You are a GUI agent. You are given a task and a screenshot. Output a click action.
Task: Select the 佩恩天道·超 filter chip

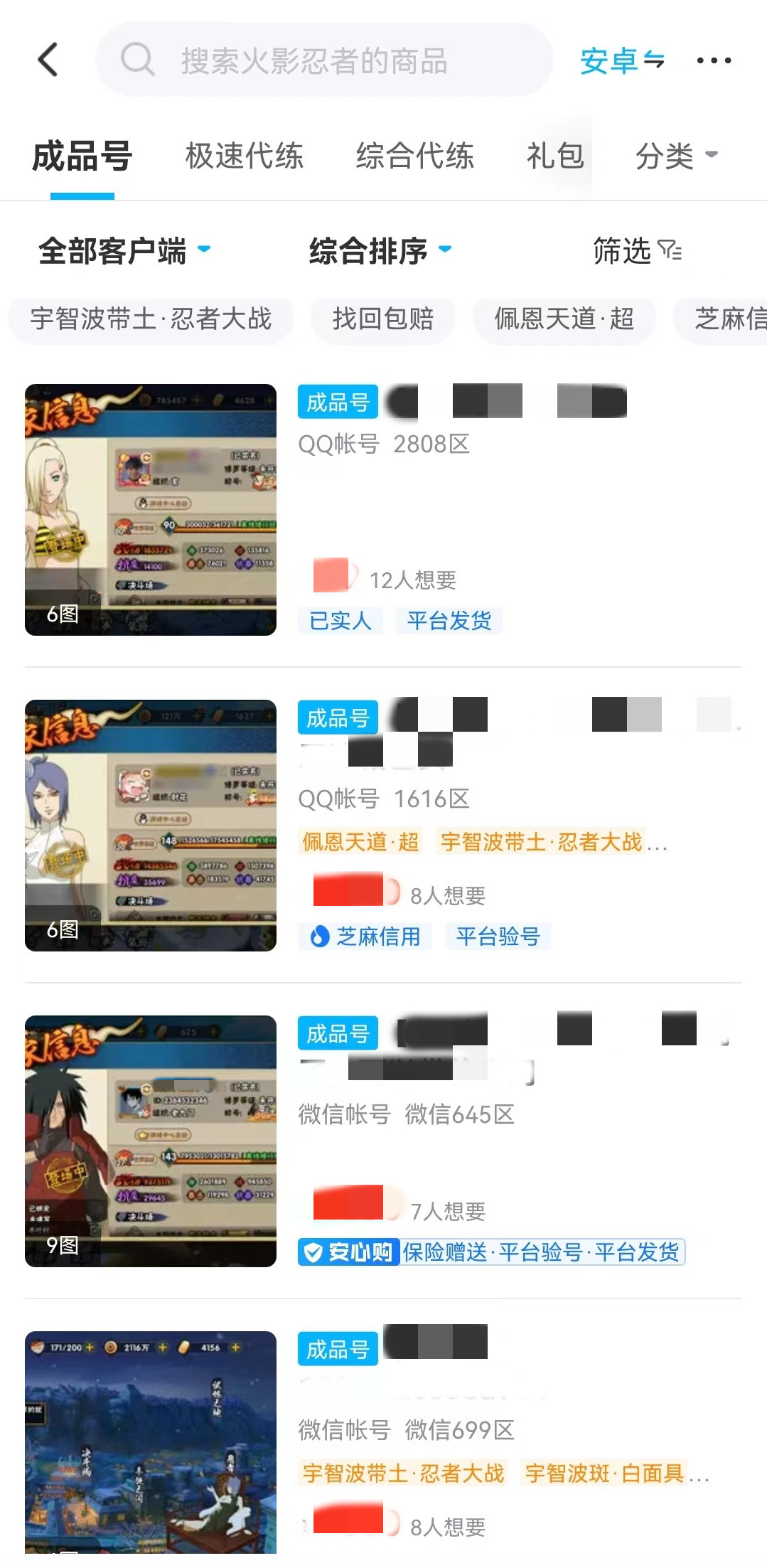point(564,319)
